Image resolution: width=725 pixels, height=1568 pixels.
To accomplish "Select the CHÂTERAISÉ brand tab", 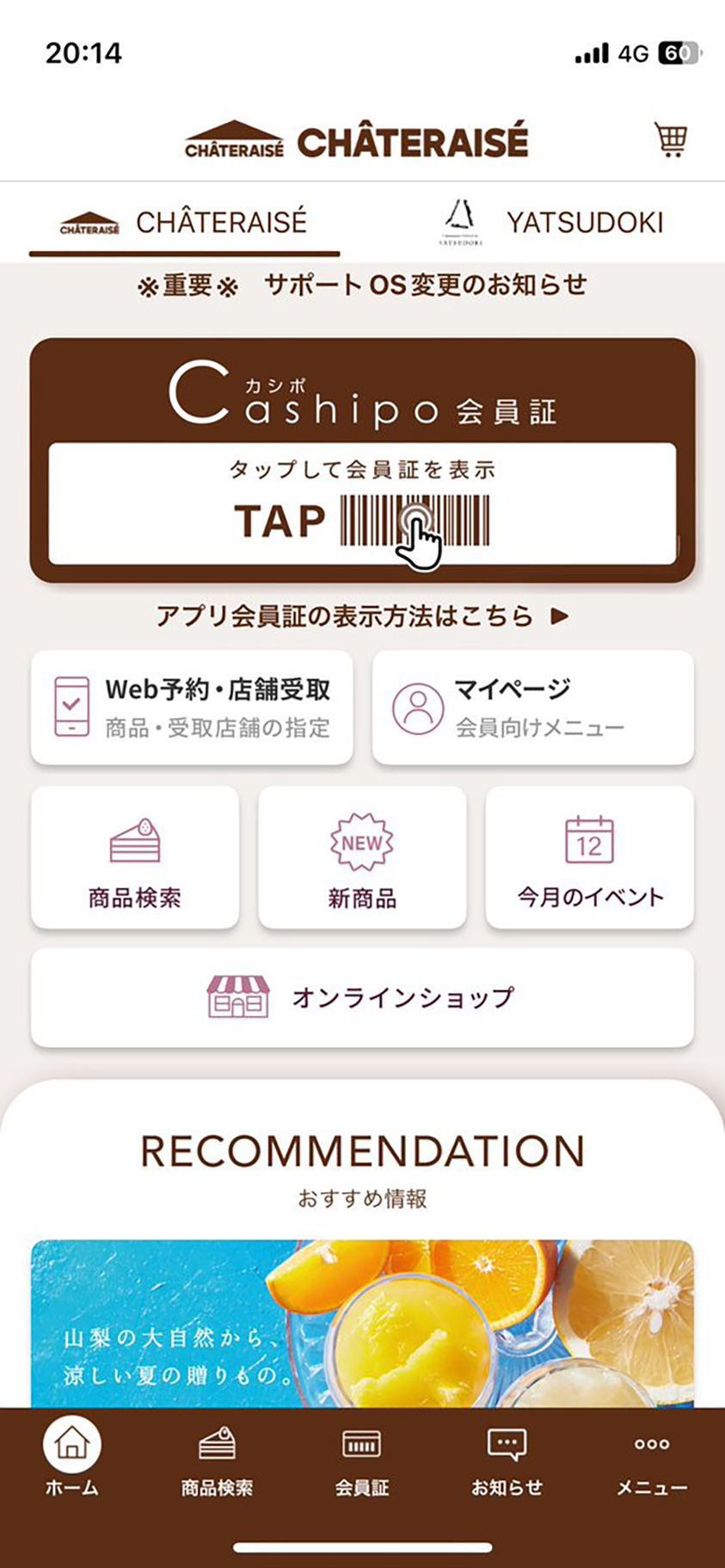I will tap(184, 223).
